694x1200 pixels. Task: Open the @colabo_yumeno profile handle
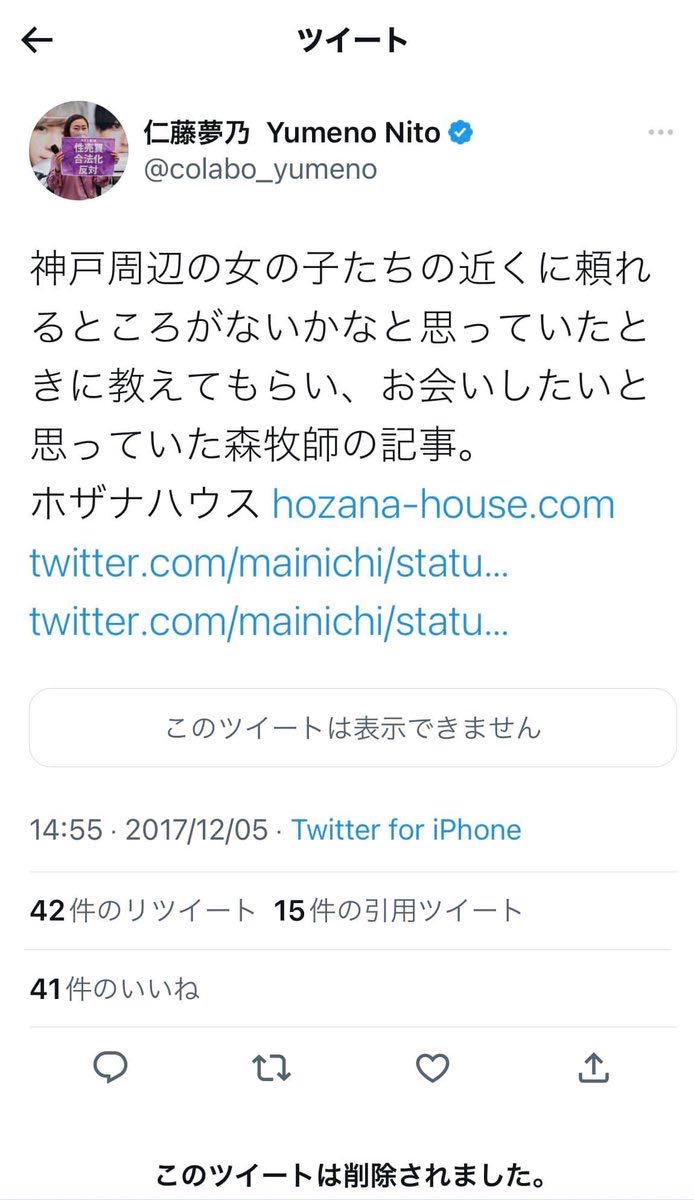tap(260, 170)
